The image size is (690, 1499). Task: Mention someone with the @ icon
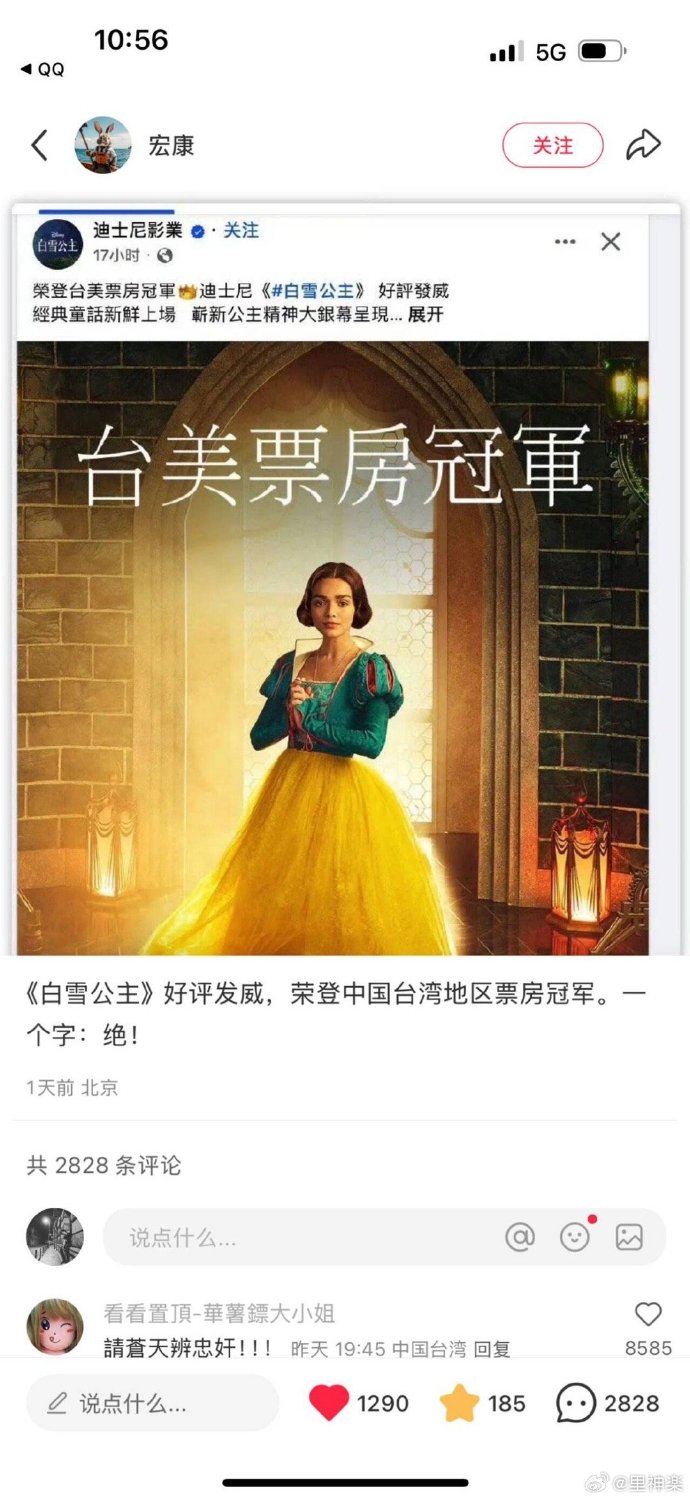(520, 1237)
